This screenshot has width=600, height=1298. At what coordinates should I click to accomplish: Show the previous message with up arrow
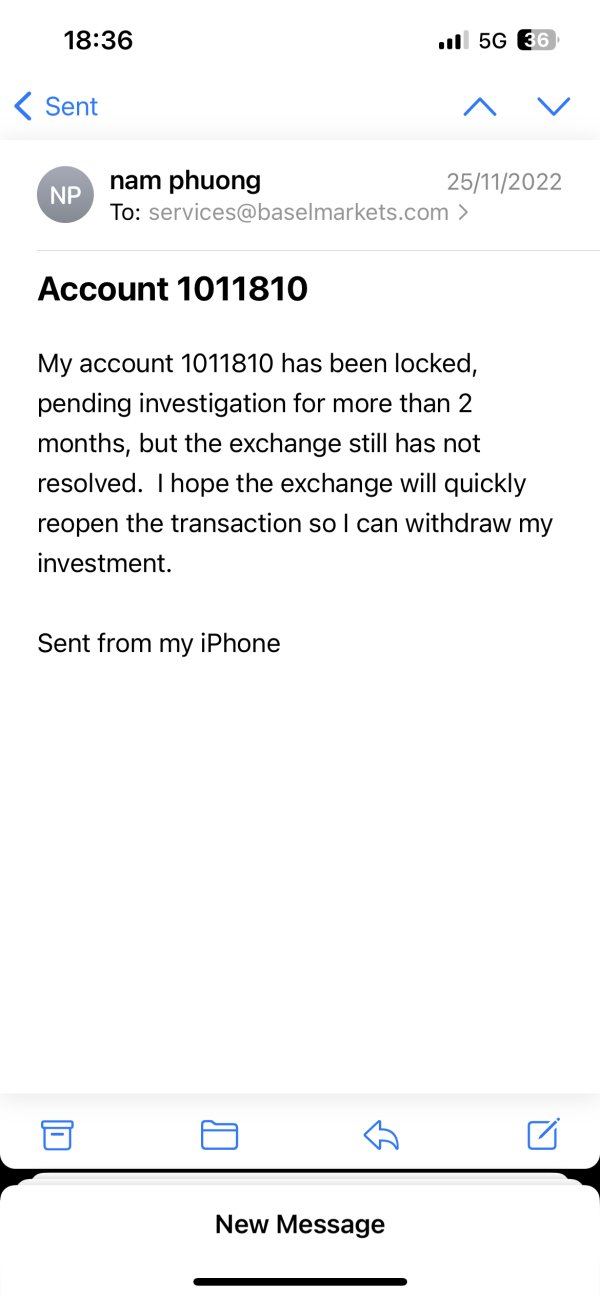480,106
